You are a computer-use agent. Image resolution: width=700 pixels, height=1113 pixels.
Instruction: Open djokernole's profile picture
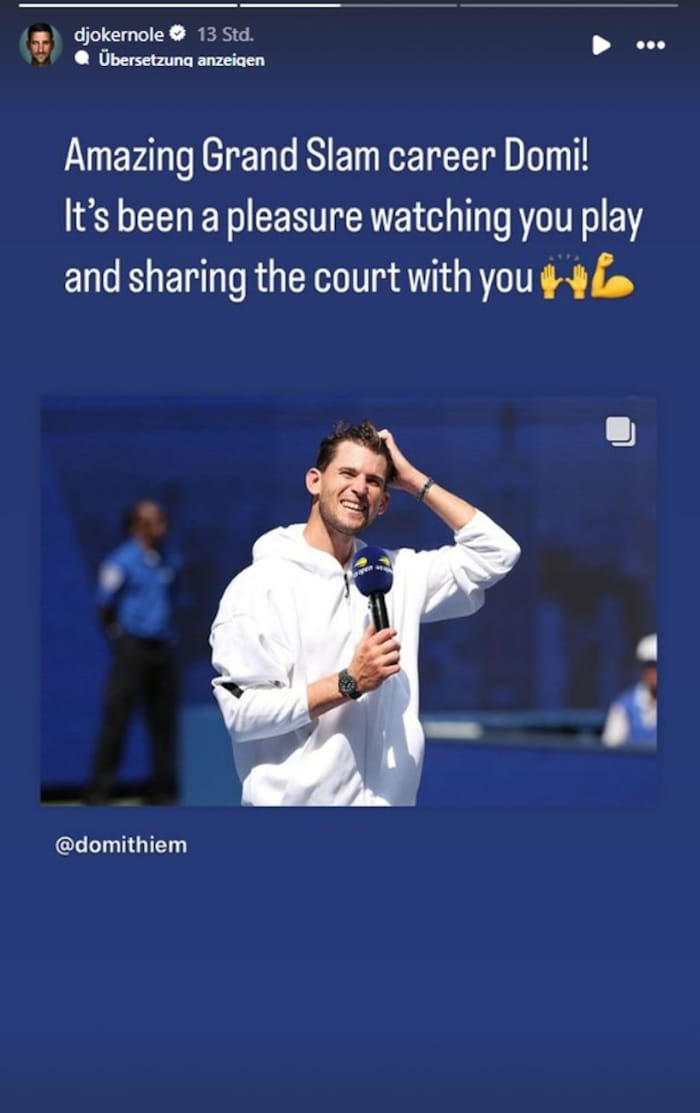[x=41, y=45]
